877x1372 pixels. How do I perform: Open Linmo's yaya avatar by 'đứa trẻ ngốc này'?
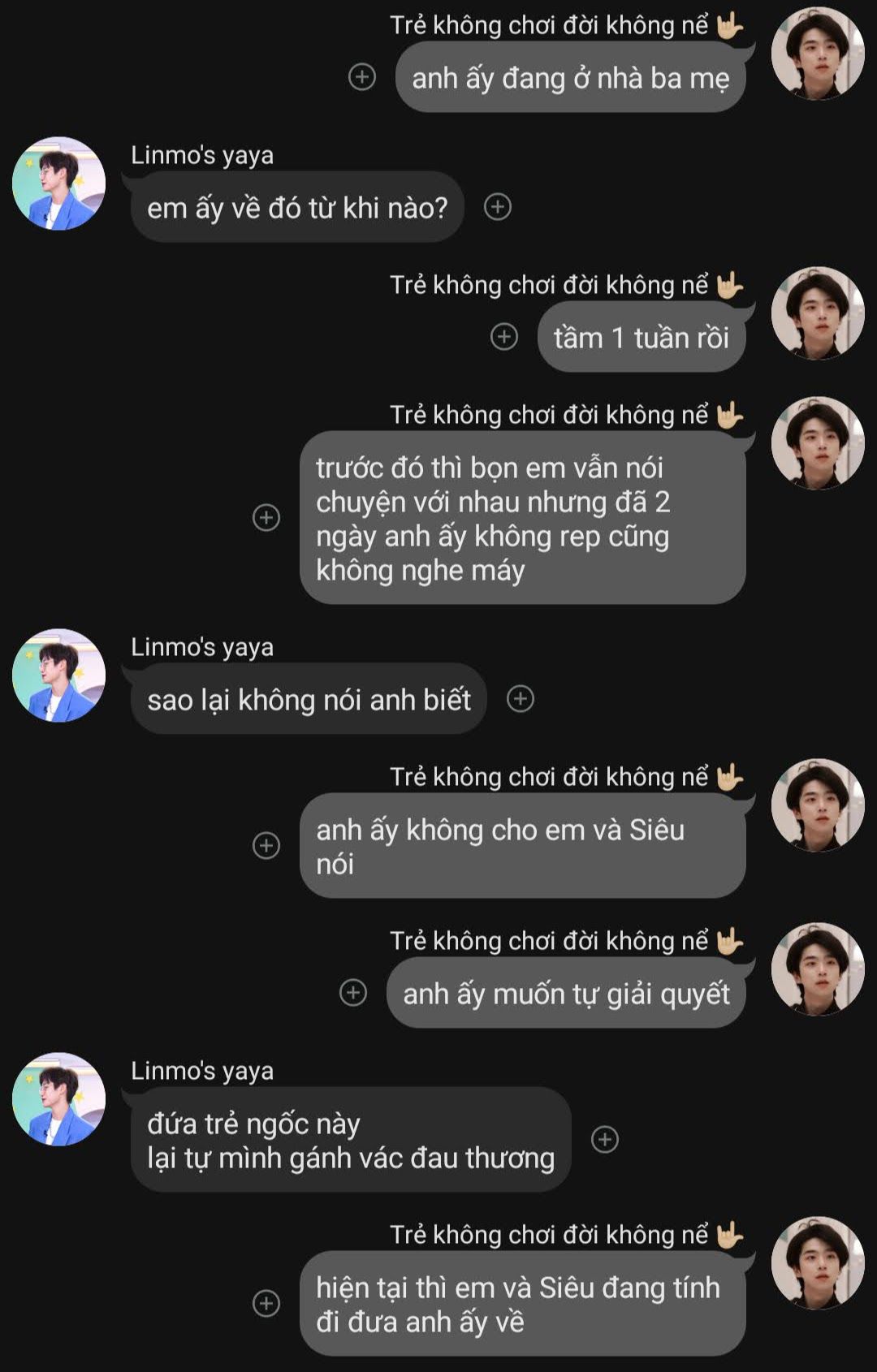pos(58,1099)
